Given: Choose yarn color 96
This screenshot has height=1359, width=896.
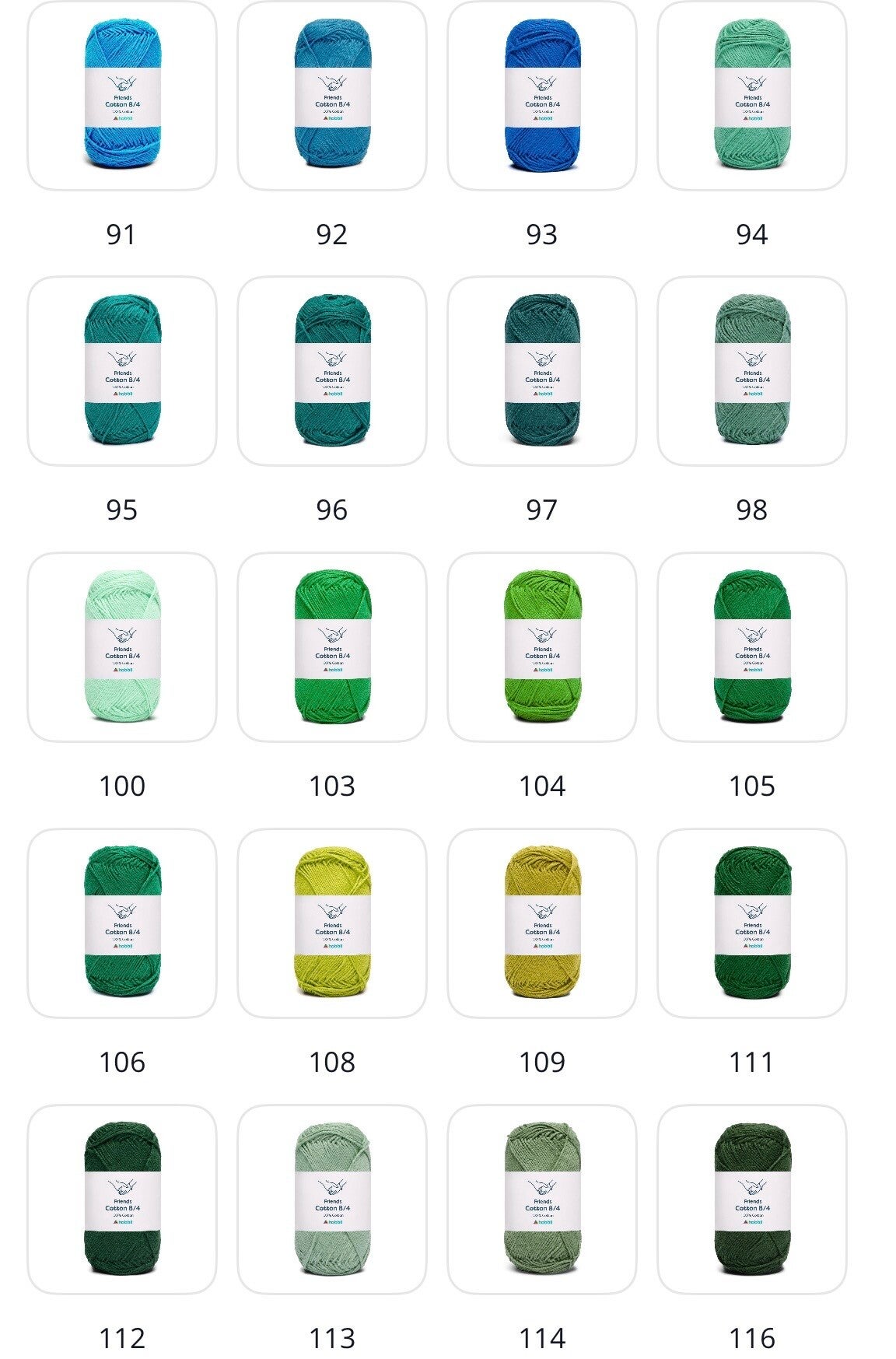Looking at the screenshot, I should point(332,371).
